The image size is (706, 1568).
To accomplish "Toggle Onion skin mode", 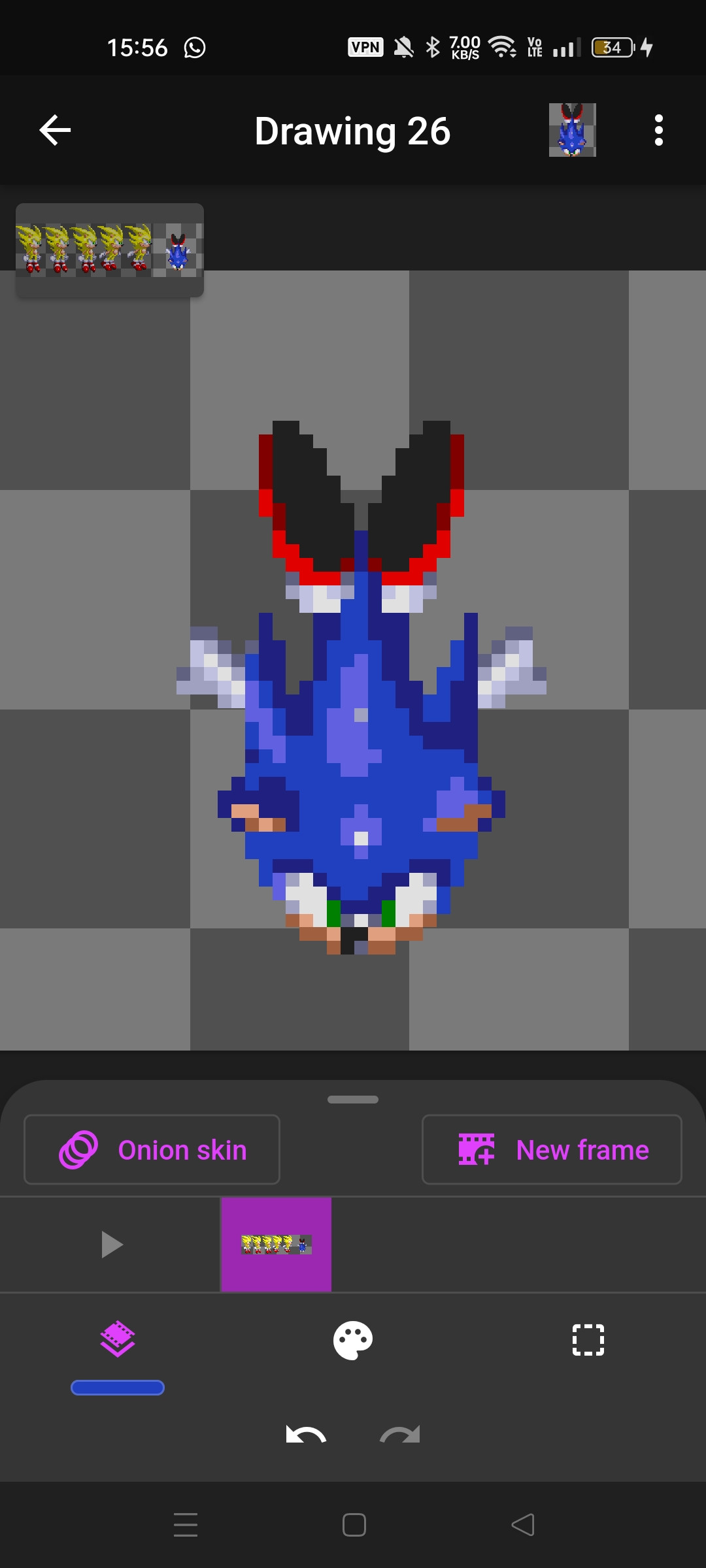I will 152,1149.
